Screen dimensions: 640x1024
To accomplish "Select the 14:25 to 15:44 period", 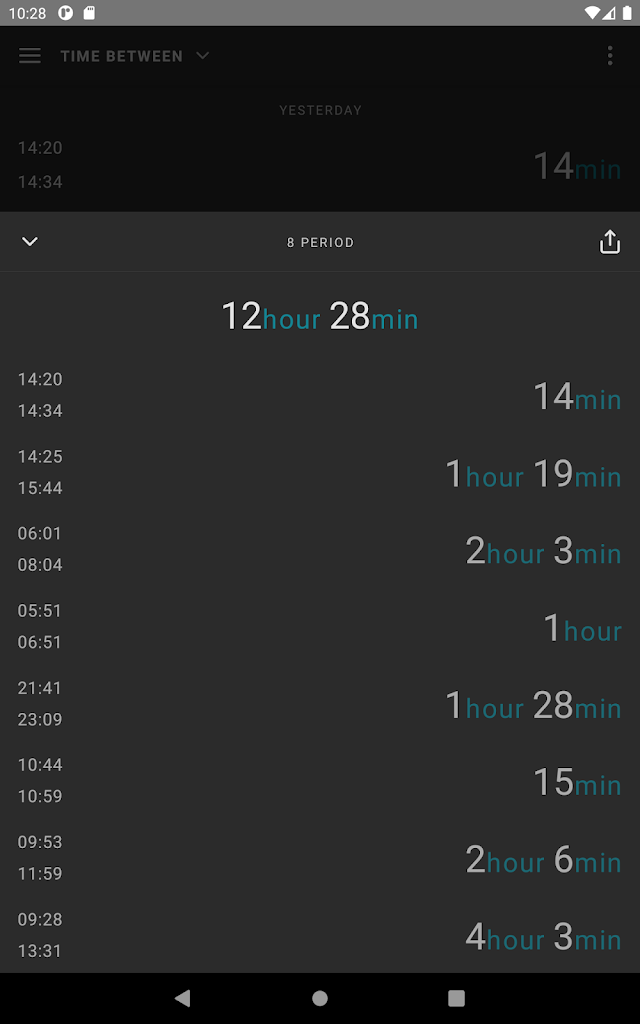I will [x=320, y=472].
